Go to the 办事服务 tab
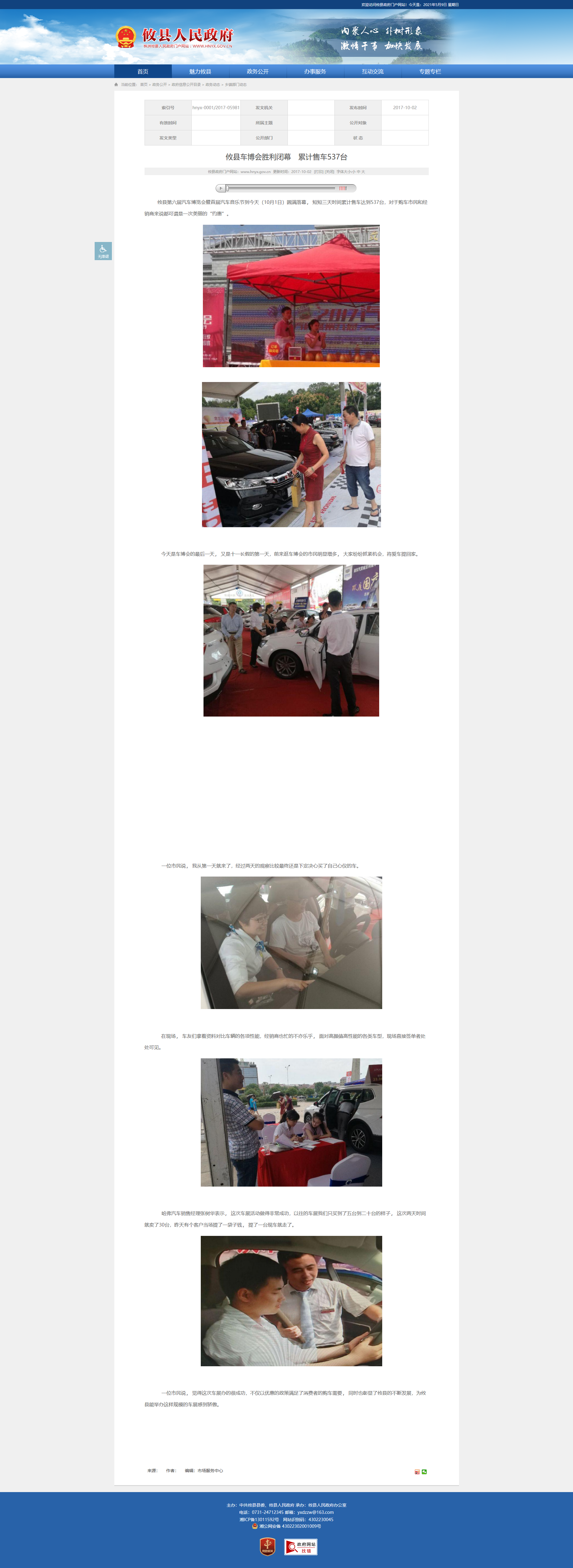This screenshot has height=1568, width=573. pos(315,71)
